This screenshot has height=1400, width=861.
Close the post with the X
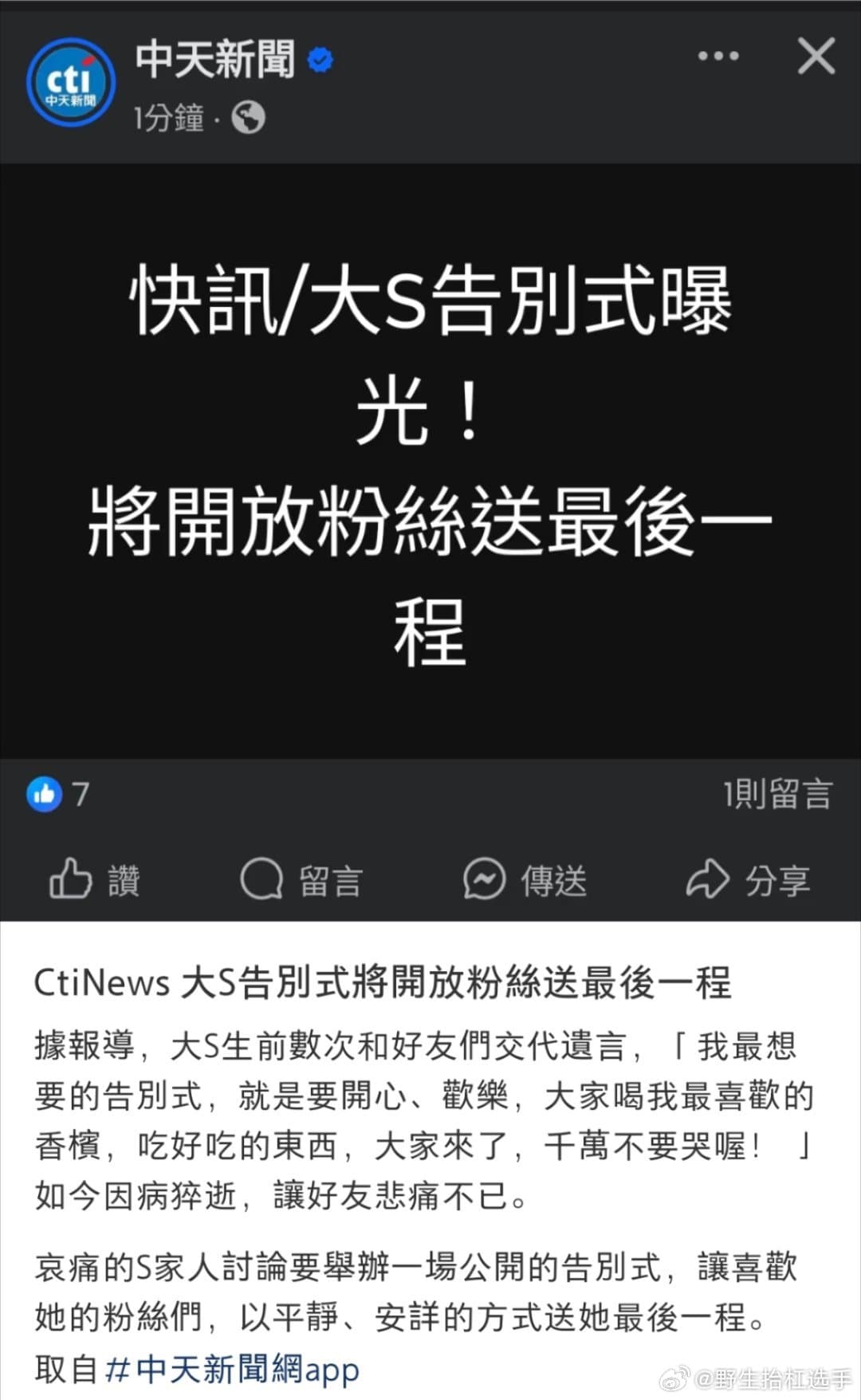(x=816, y=56)
